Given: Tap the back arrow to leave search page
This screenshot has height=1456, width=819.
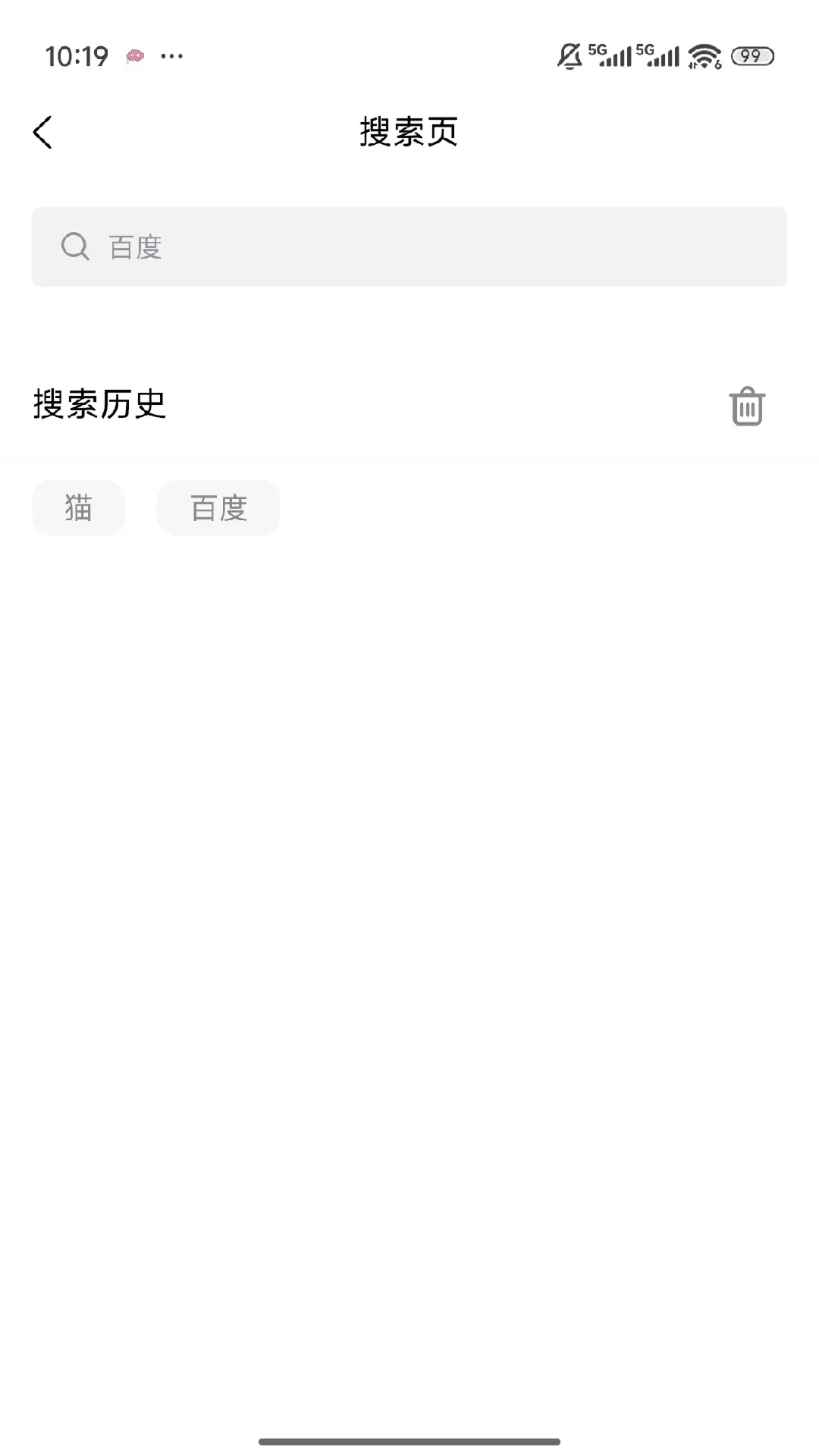Looking at the screenshot, I should (x=43, y=131).
